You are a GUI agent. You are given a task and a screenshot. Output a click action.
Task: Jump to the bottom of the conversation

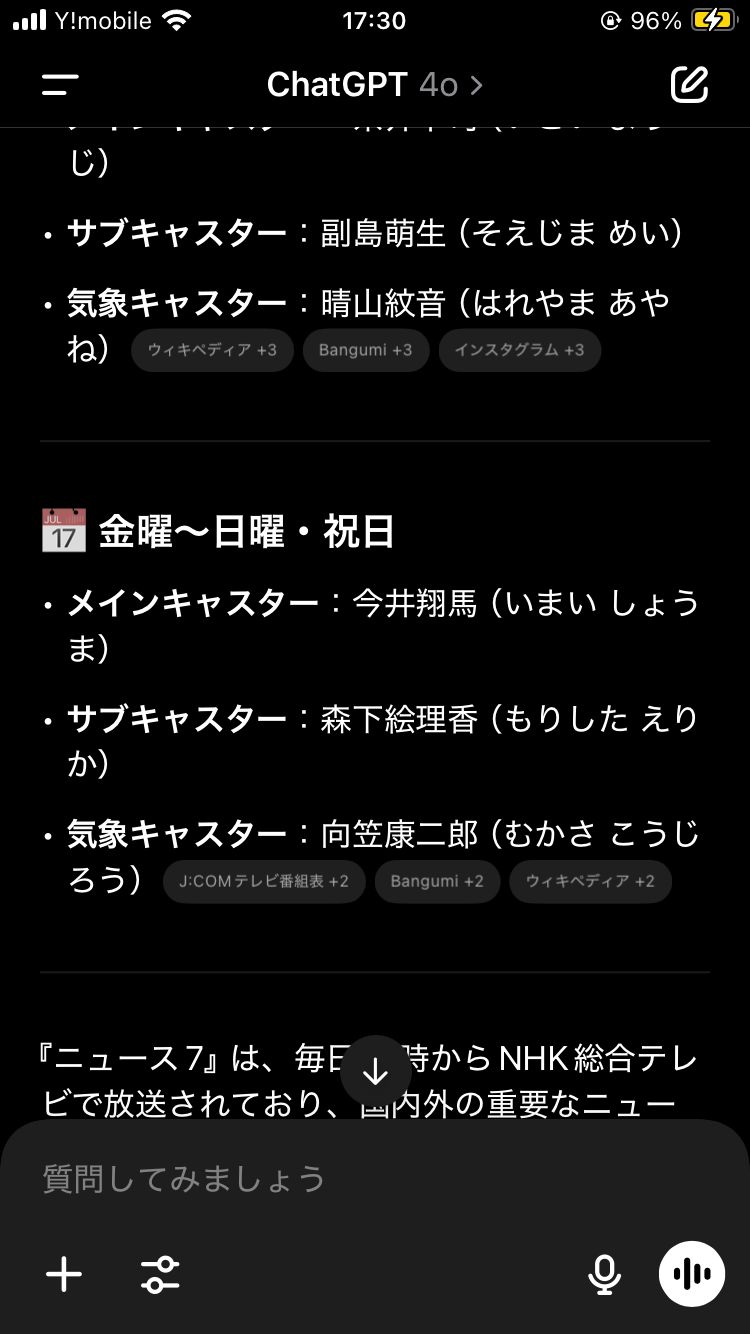coord(375,1071)
